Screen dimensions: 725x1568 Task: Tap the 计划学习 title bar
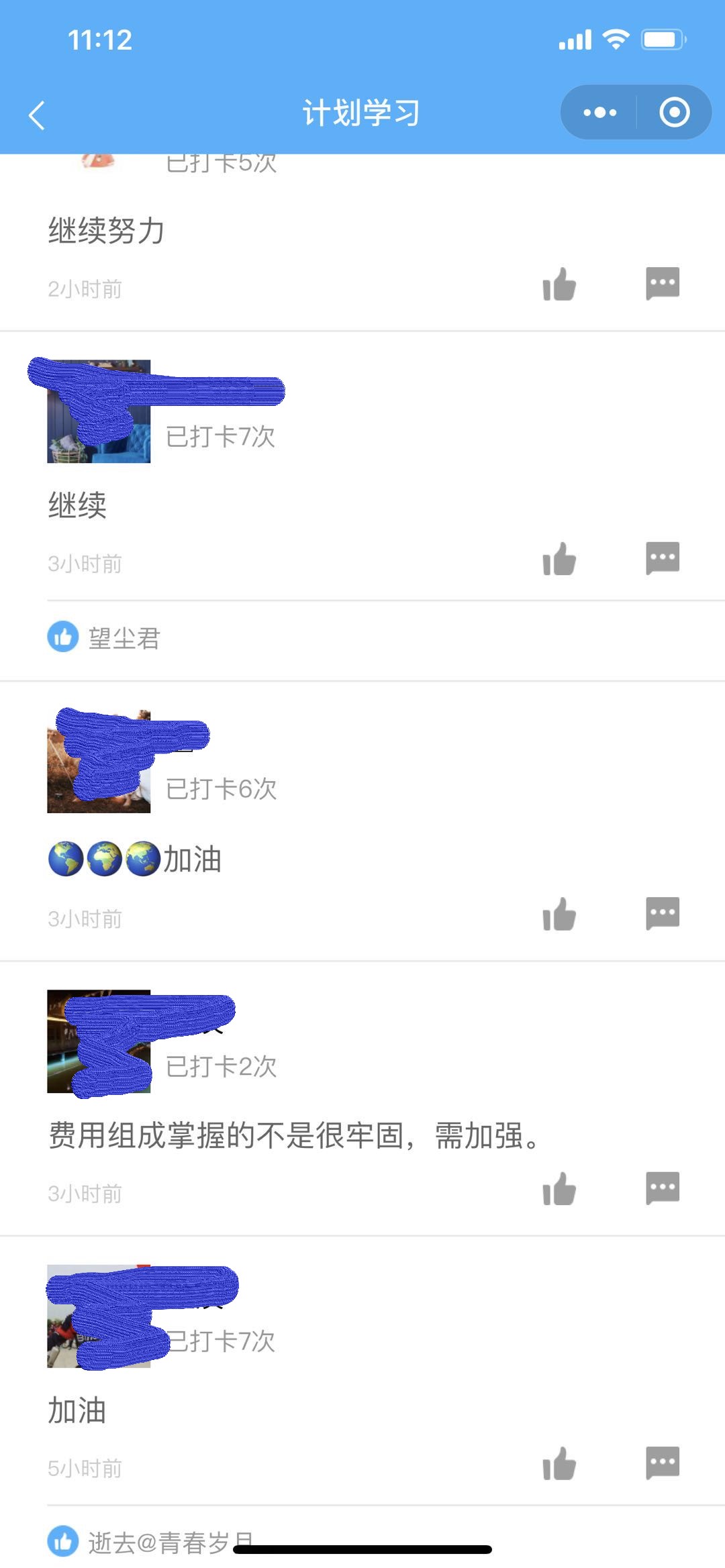tap(361, 113)
